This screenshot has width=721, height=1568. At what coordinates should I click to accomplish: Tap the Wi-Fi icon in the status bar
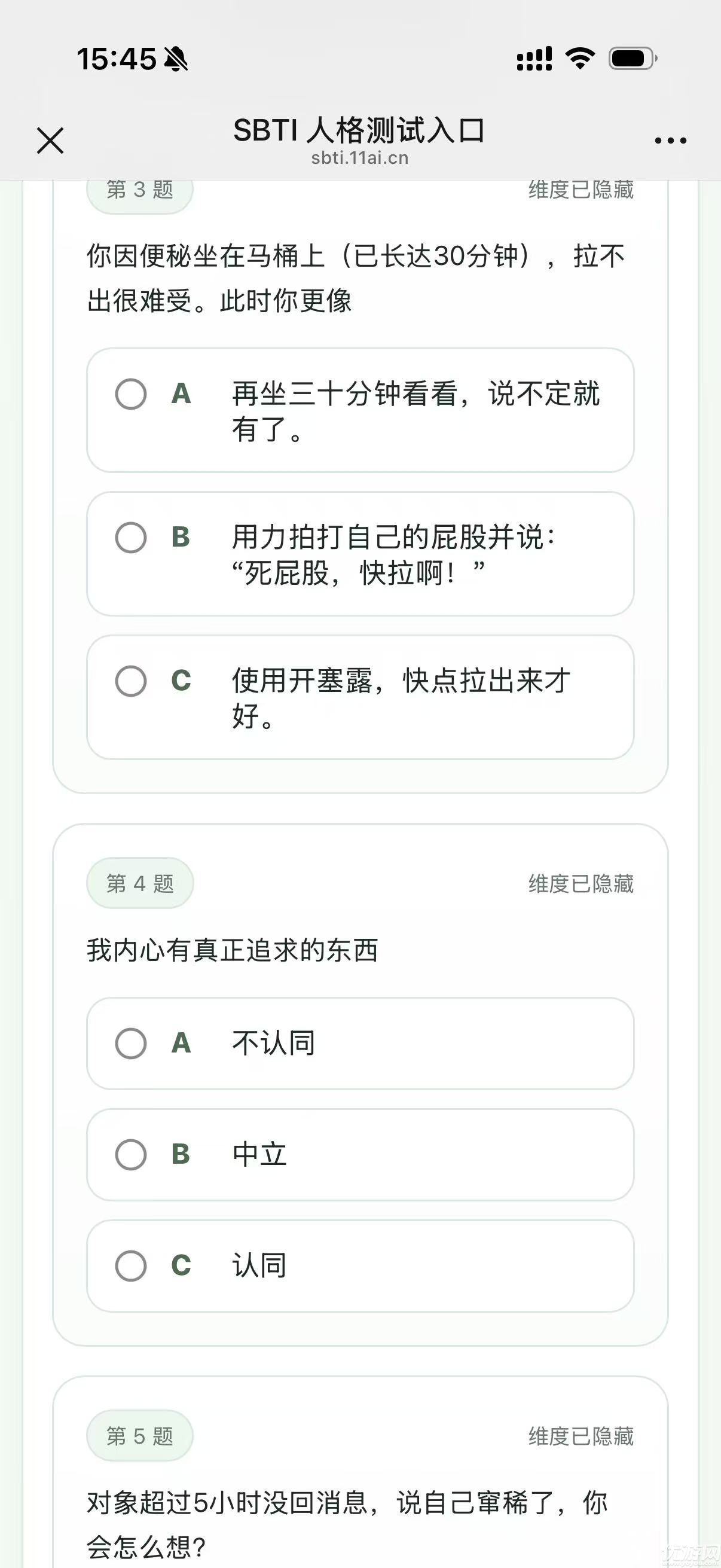coord(579,58)
